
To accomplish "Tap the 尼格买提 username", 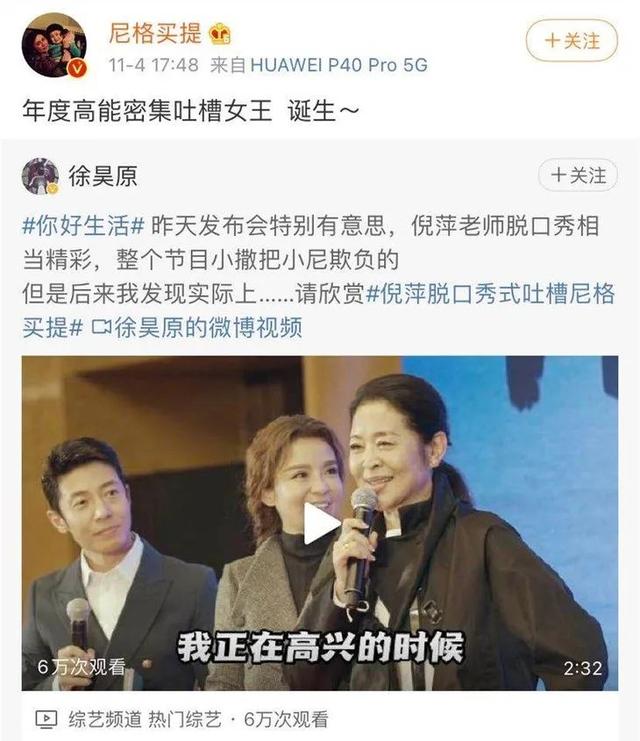I will click(x=154, y=33).
